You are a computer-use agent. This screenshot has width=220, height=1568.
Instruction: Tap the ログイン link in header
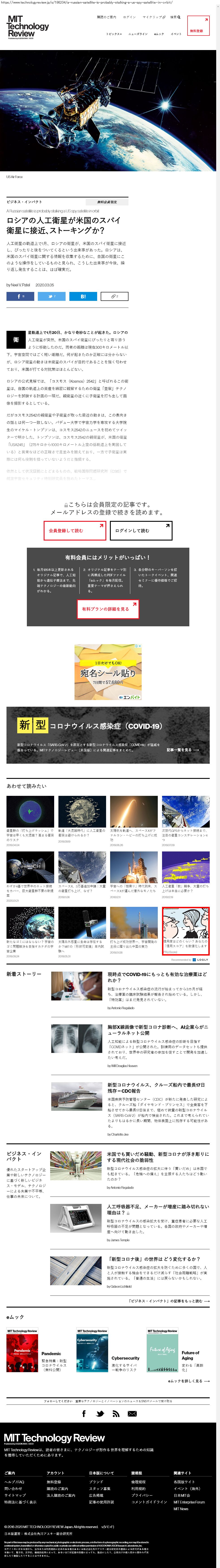(129, 17)
